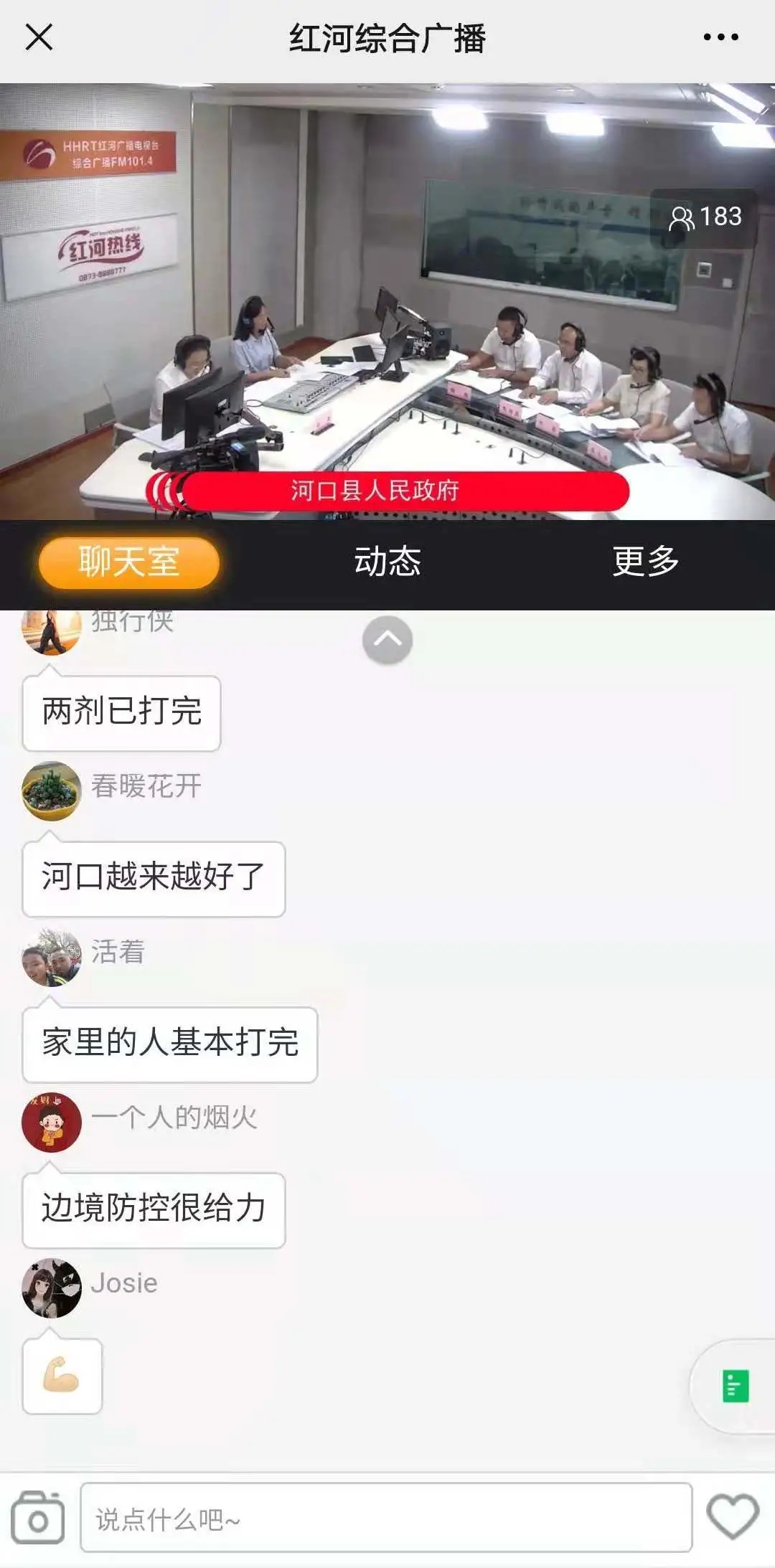This screenshot has width=775, height=1568.
Task: View 一个人的烟火's avatar
Action: click(51, 1122)
